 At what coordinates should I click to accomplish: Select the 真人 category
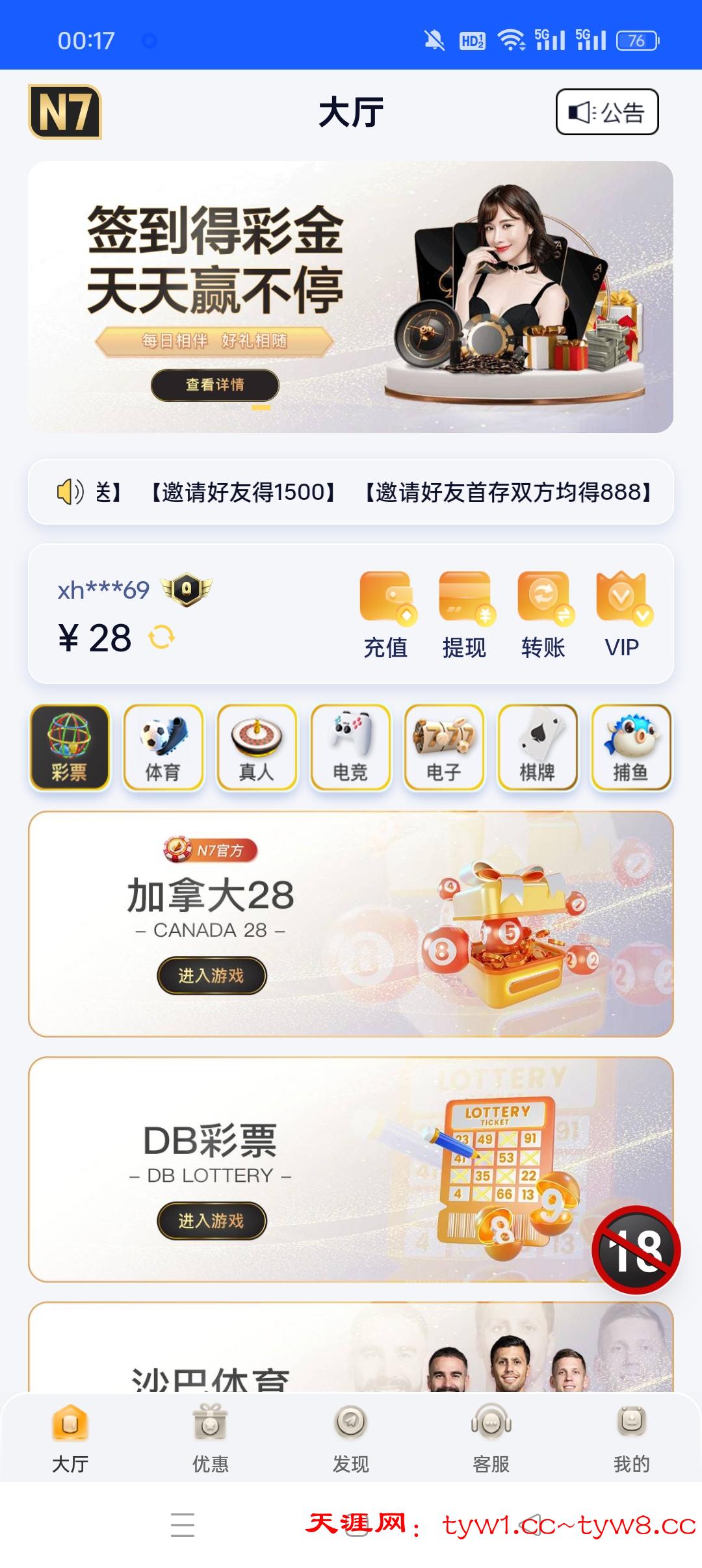click(257, 747)
